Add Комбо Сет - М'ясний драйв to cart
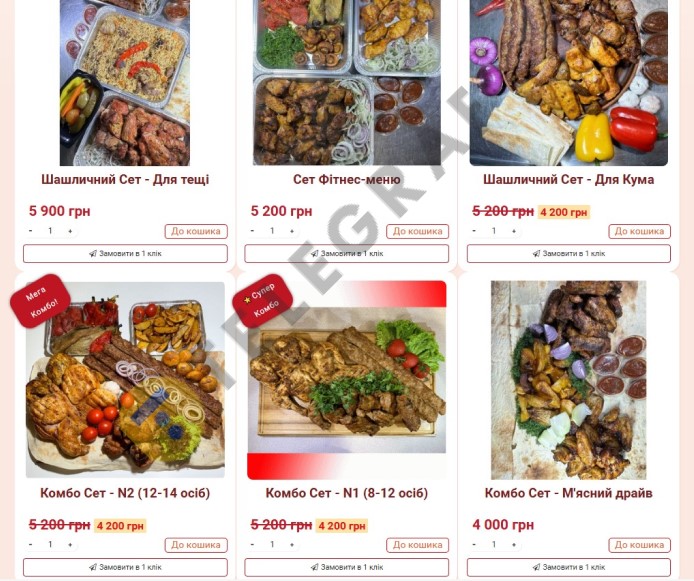 640,545
